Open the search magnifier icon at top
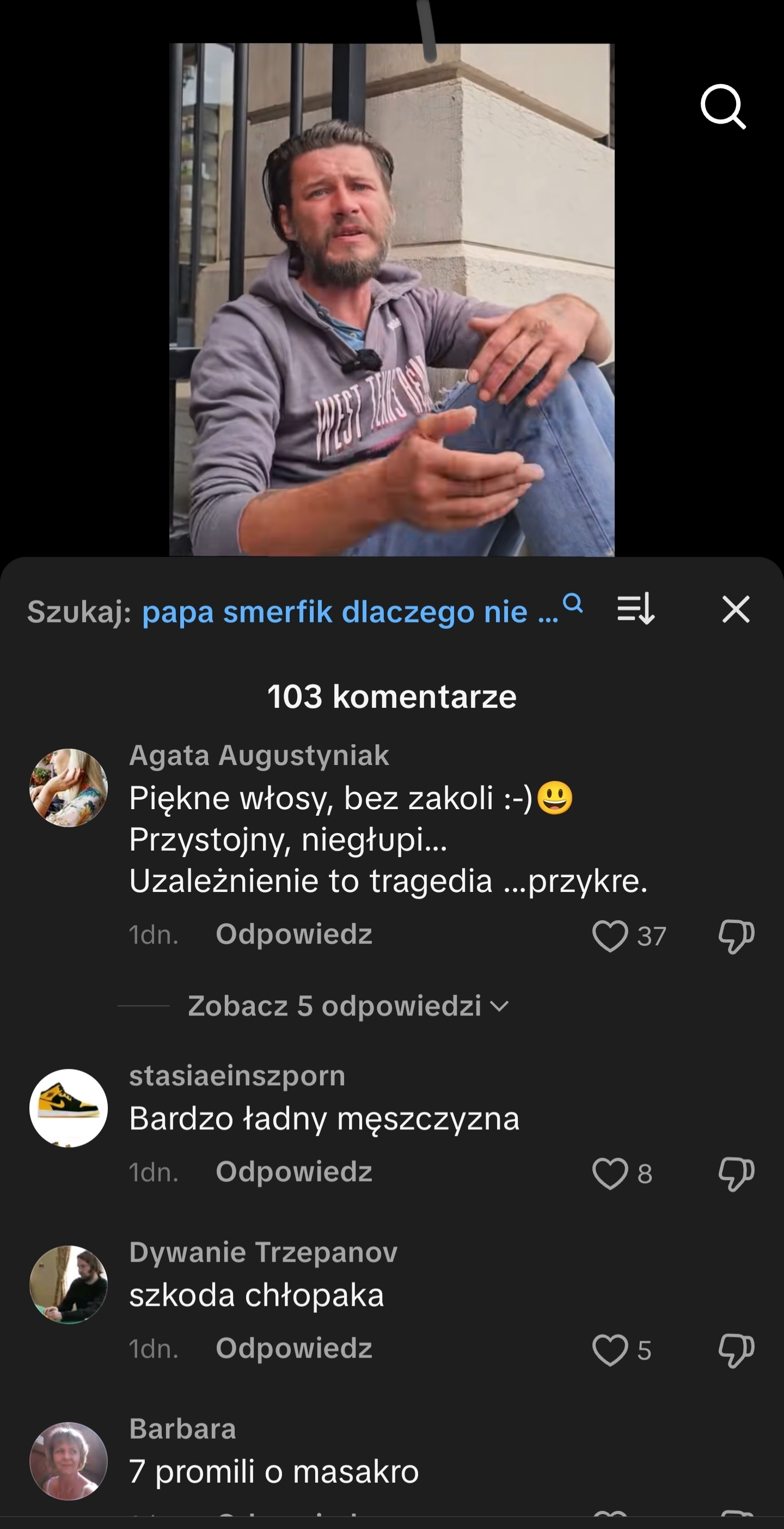 click(x=722, y=107)
